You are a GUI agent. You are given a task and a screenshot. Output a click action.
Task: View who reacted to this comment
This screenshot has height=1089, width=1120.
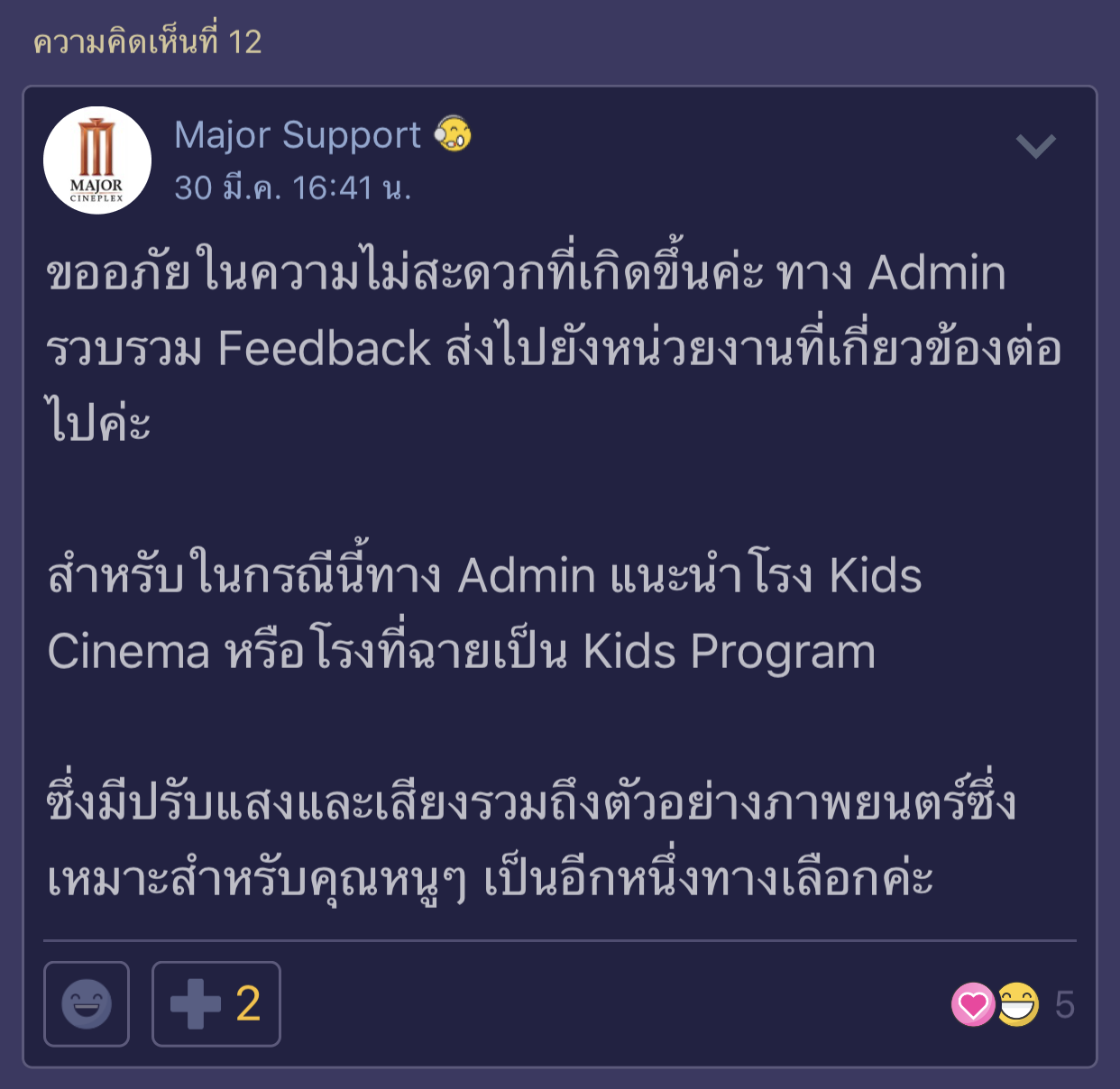(1012, 1004)
